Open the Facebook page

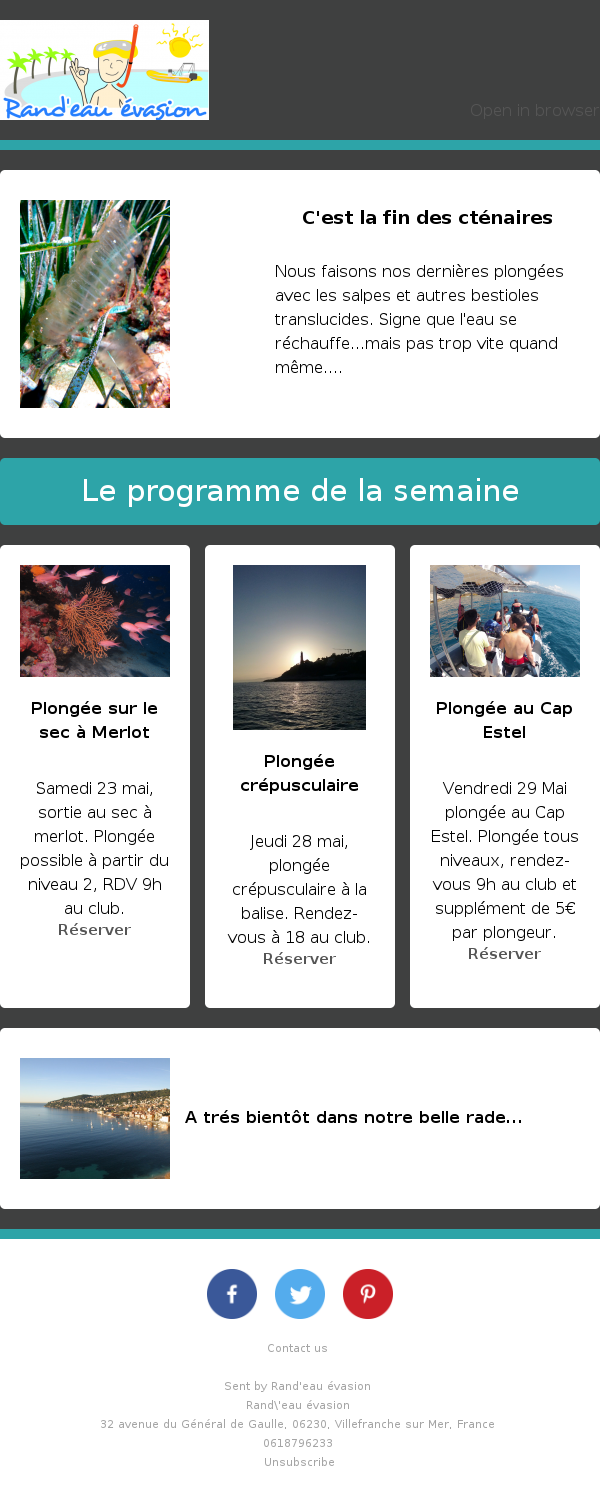pyautogui.click(x=232, y=1294)
